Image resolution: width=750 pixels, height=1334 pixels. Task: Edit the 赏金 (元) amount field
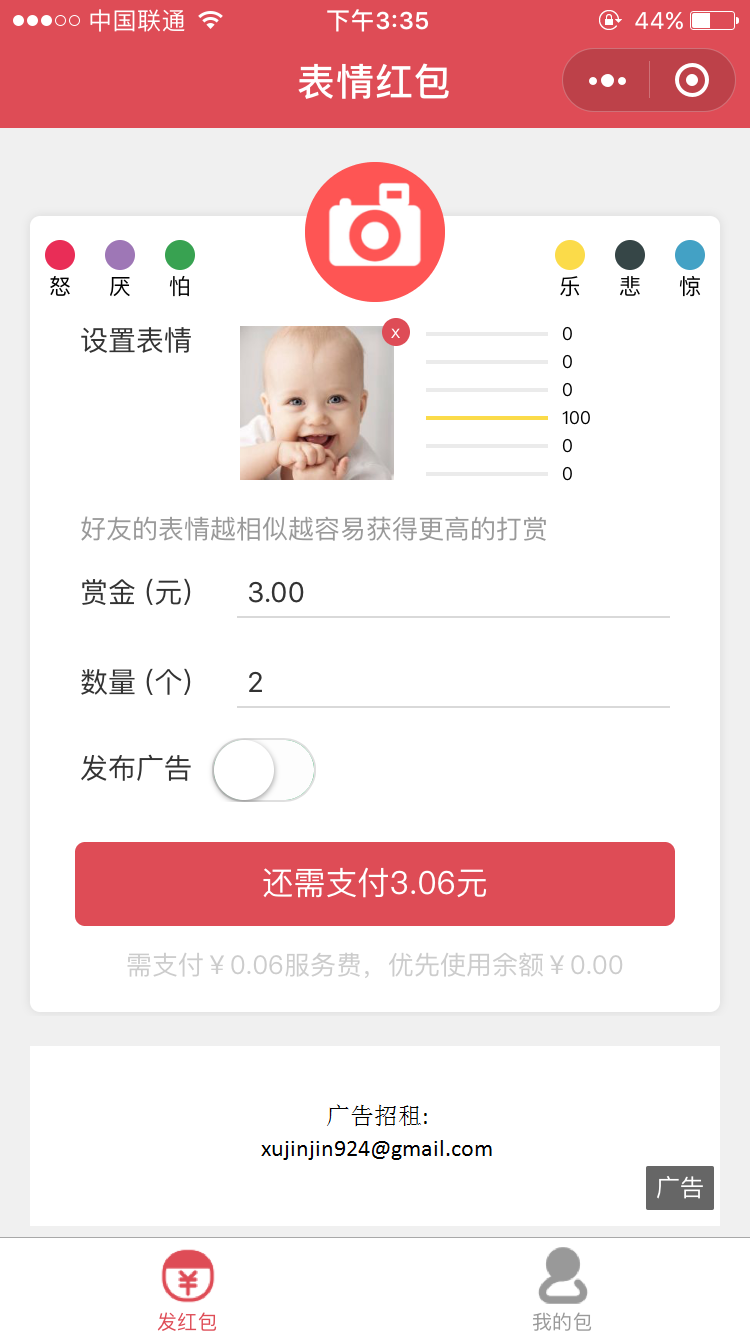click(453, 592)
